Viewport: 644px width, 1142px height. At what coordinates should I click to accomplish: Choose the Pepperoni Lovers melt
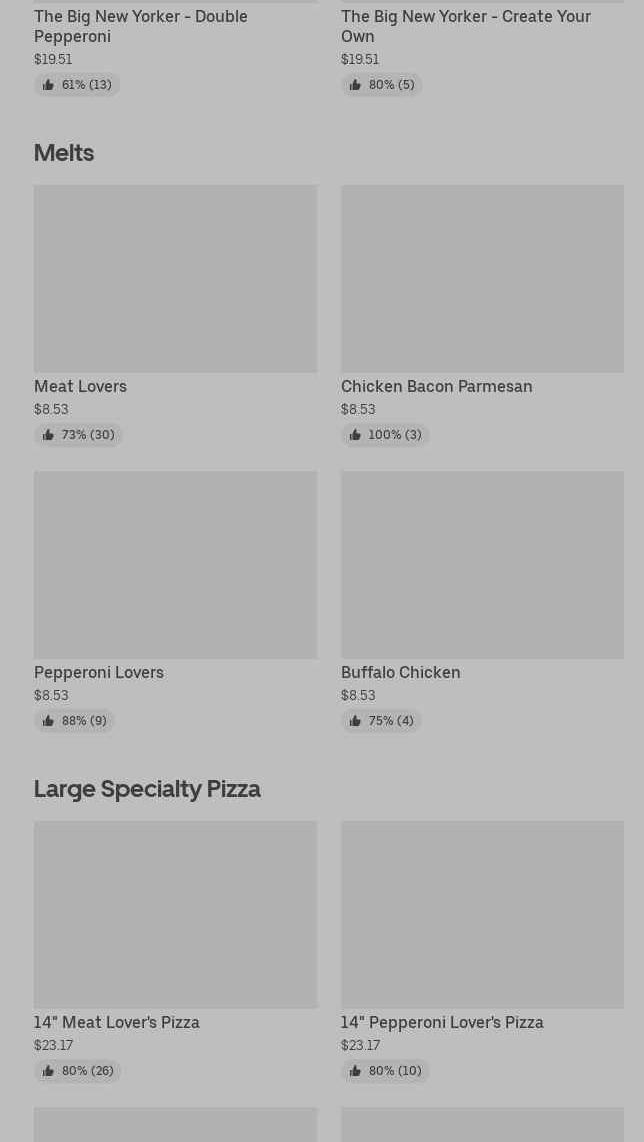175,565
